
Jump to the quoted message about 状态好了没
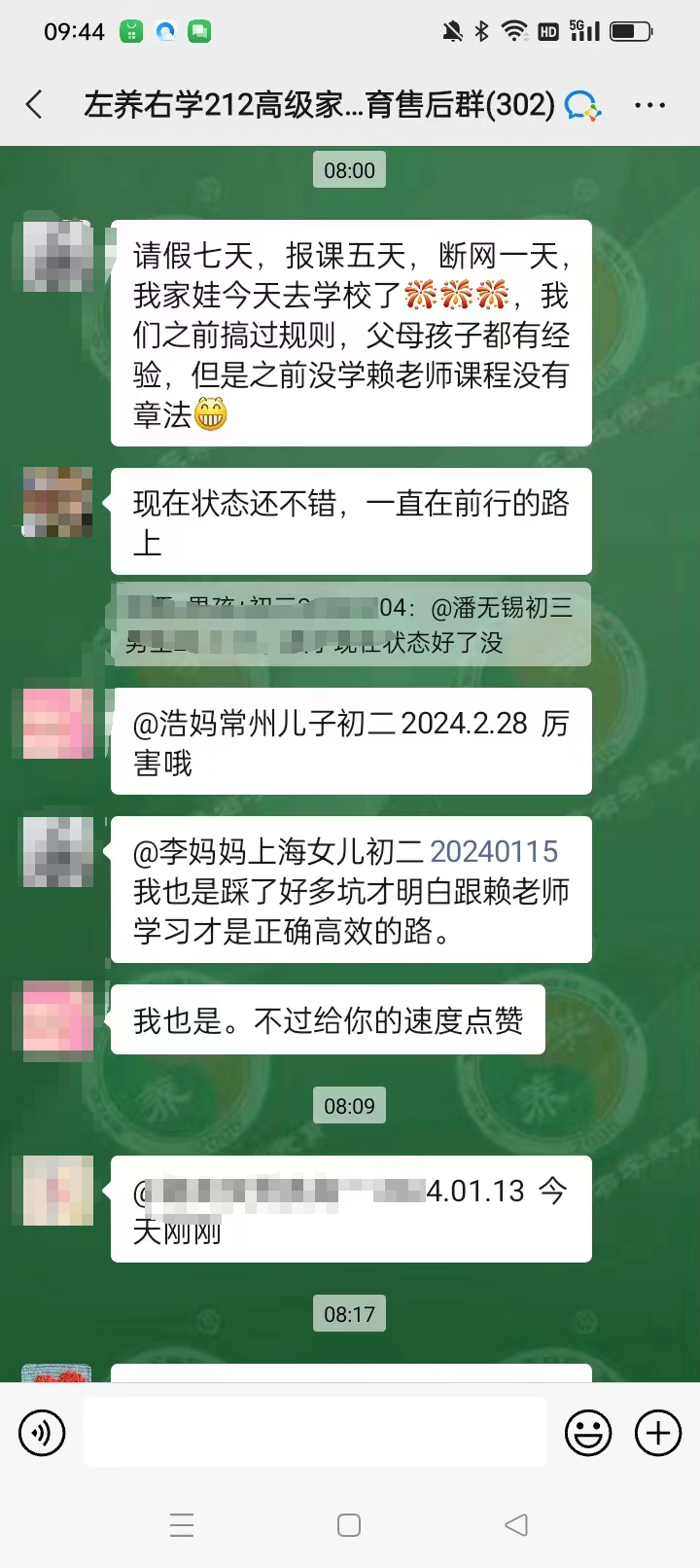tap(350, 624)
